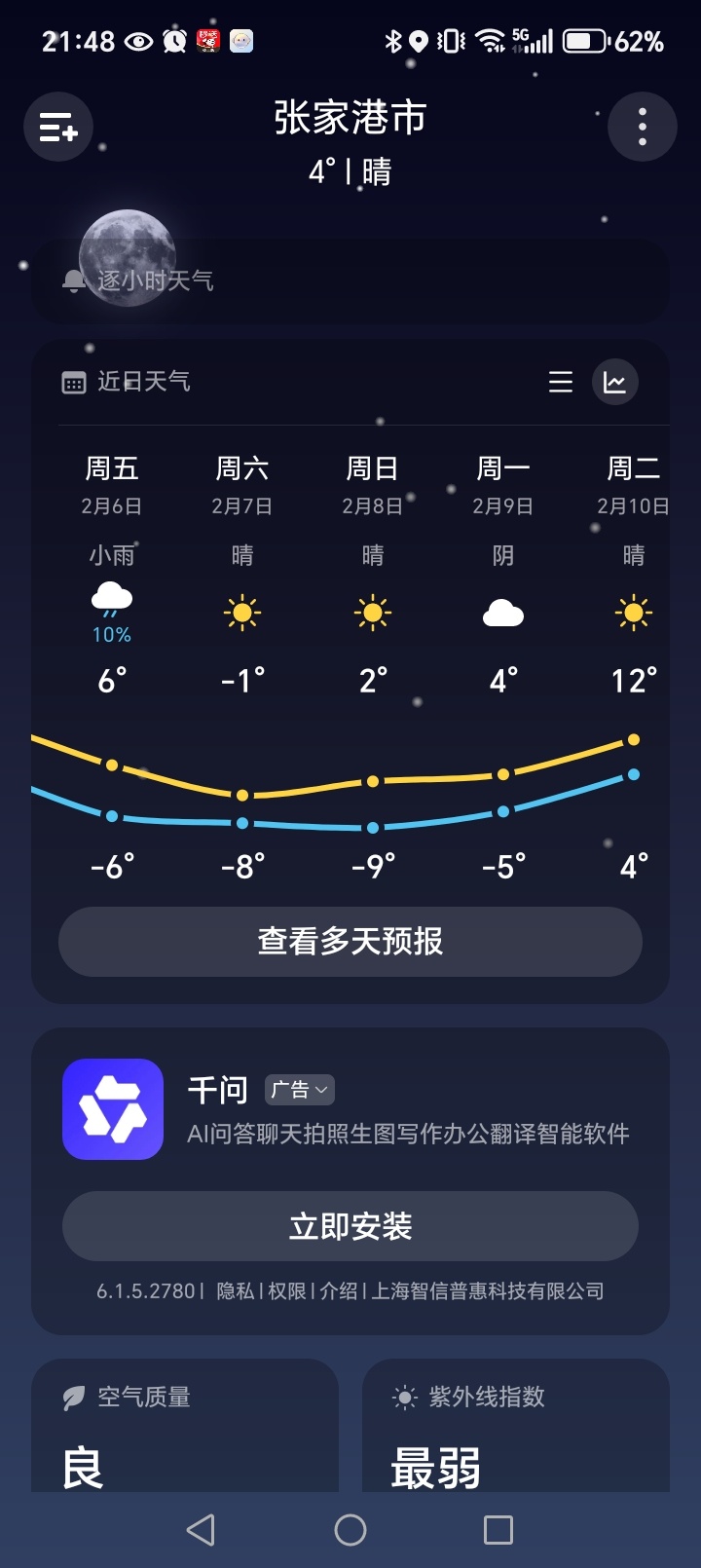
Task: Expand the 广告 ad options dropdown
Action: (300, 1090)
